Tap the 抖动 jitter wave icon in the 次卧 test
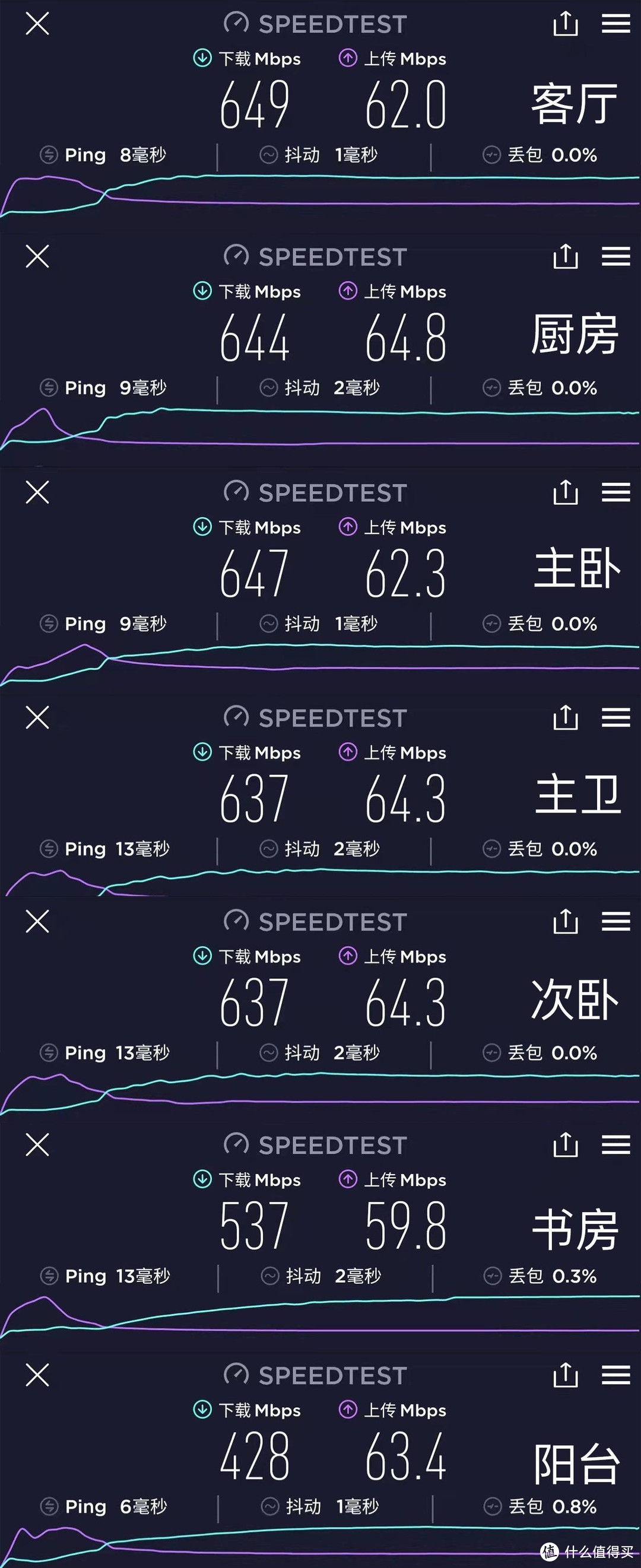 point(269,1052)
